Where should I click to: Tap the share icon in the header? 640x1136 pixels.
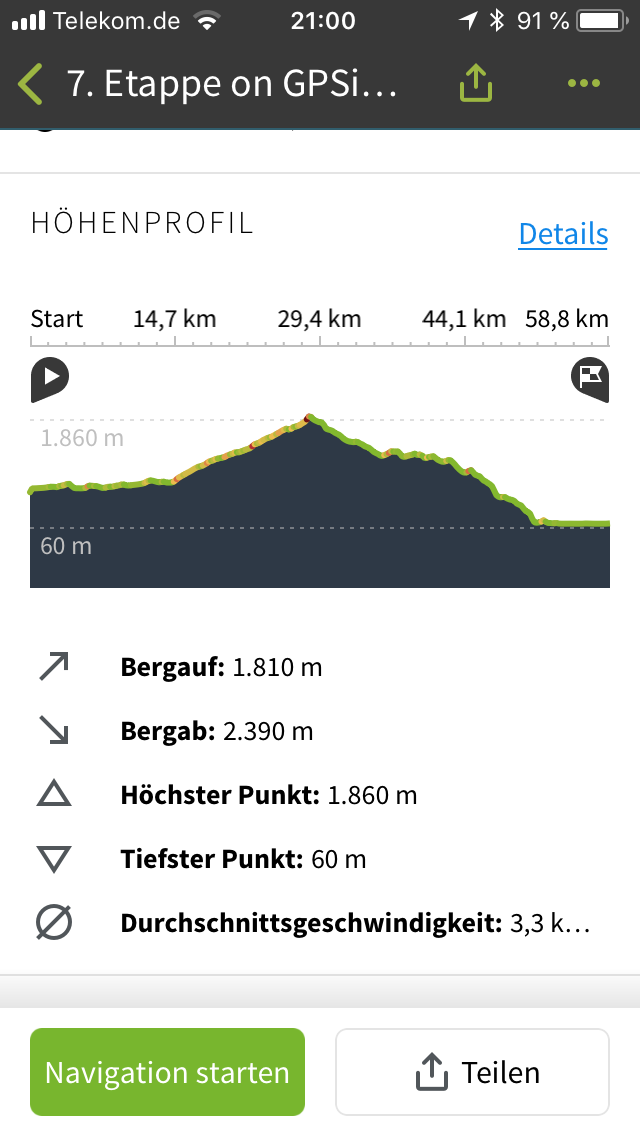coord(475,83)
